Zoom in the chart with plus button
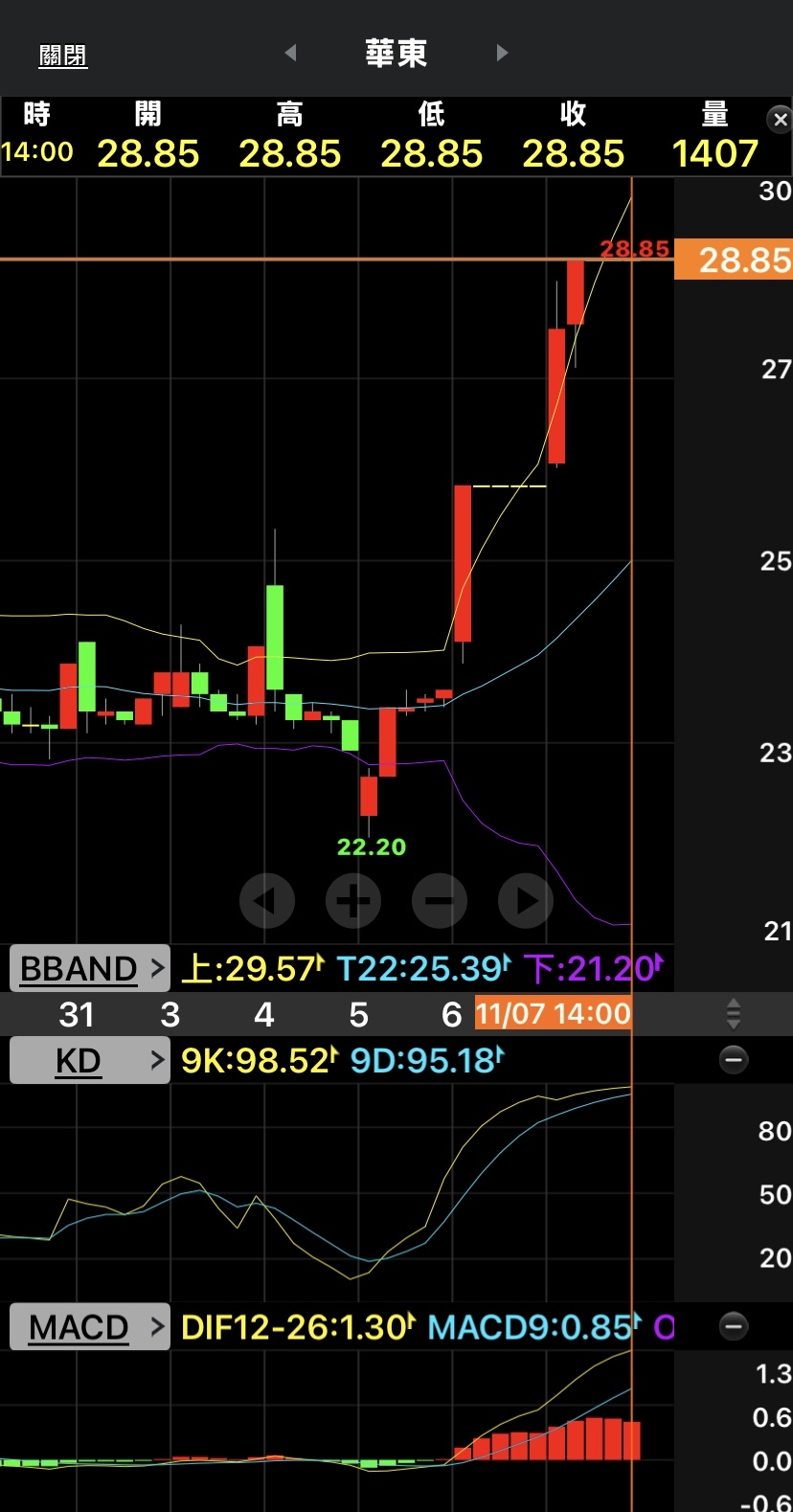Image resolution: width=793 pixels, height=1512 pixels. point(353,900)
